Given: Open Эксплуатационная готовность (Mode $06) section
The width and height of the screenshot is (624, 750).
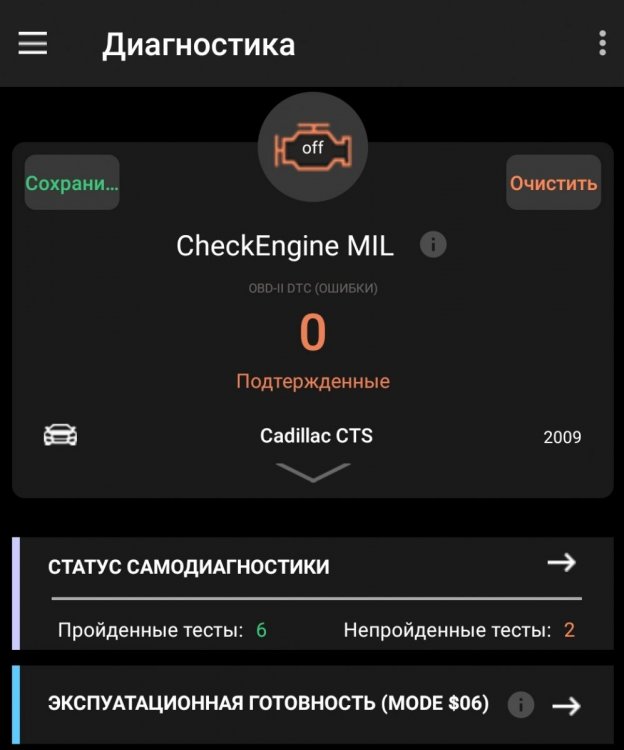Looking at the screenshot, I should pos(567,705).
